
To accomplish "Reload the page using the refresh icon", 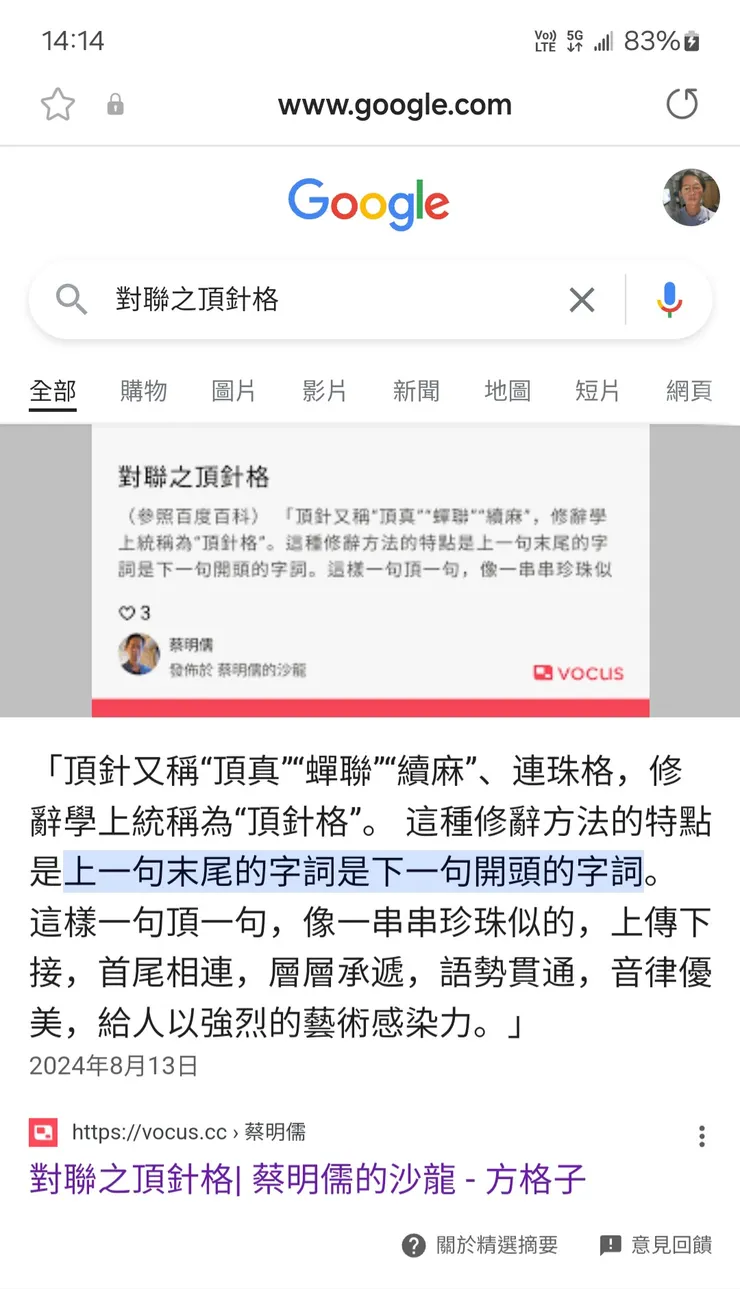I will coord(682,104).
